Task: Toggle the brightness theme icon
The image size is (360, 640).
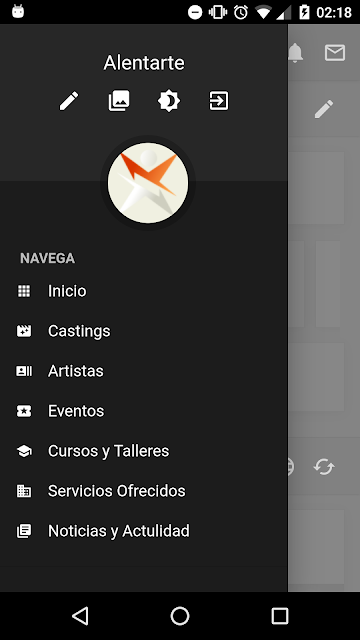Action: tap(169, 101)
